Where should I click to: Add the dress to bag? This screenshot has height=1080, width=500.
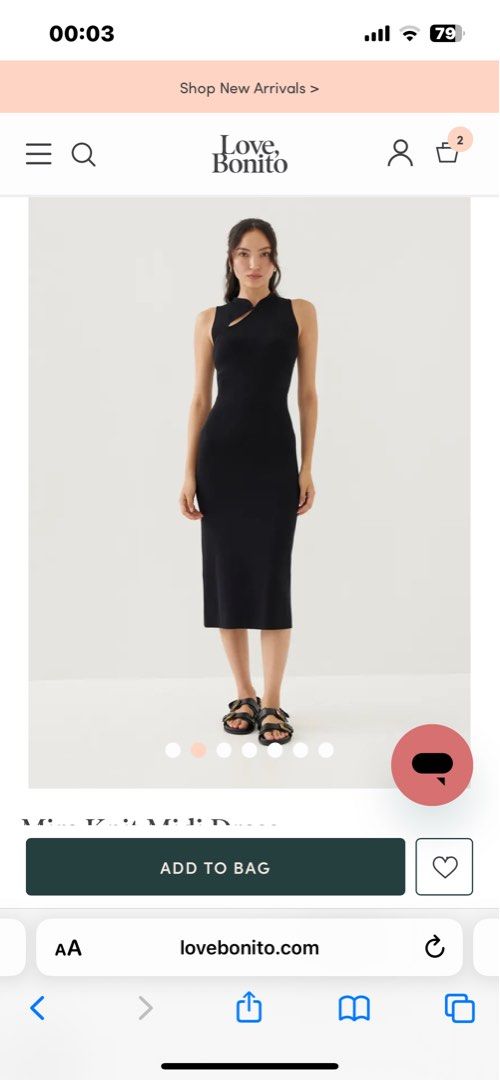tap(215, 867)
